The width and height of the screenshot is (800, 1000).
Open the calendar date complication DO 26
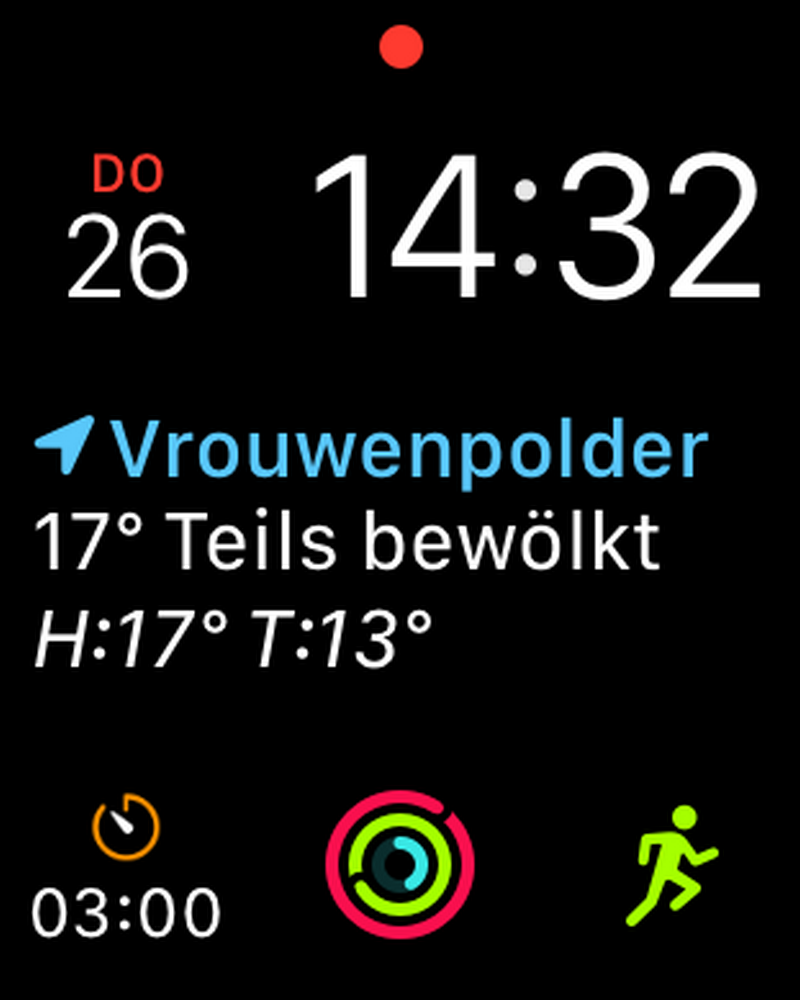click(127, 228)
